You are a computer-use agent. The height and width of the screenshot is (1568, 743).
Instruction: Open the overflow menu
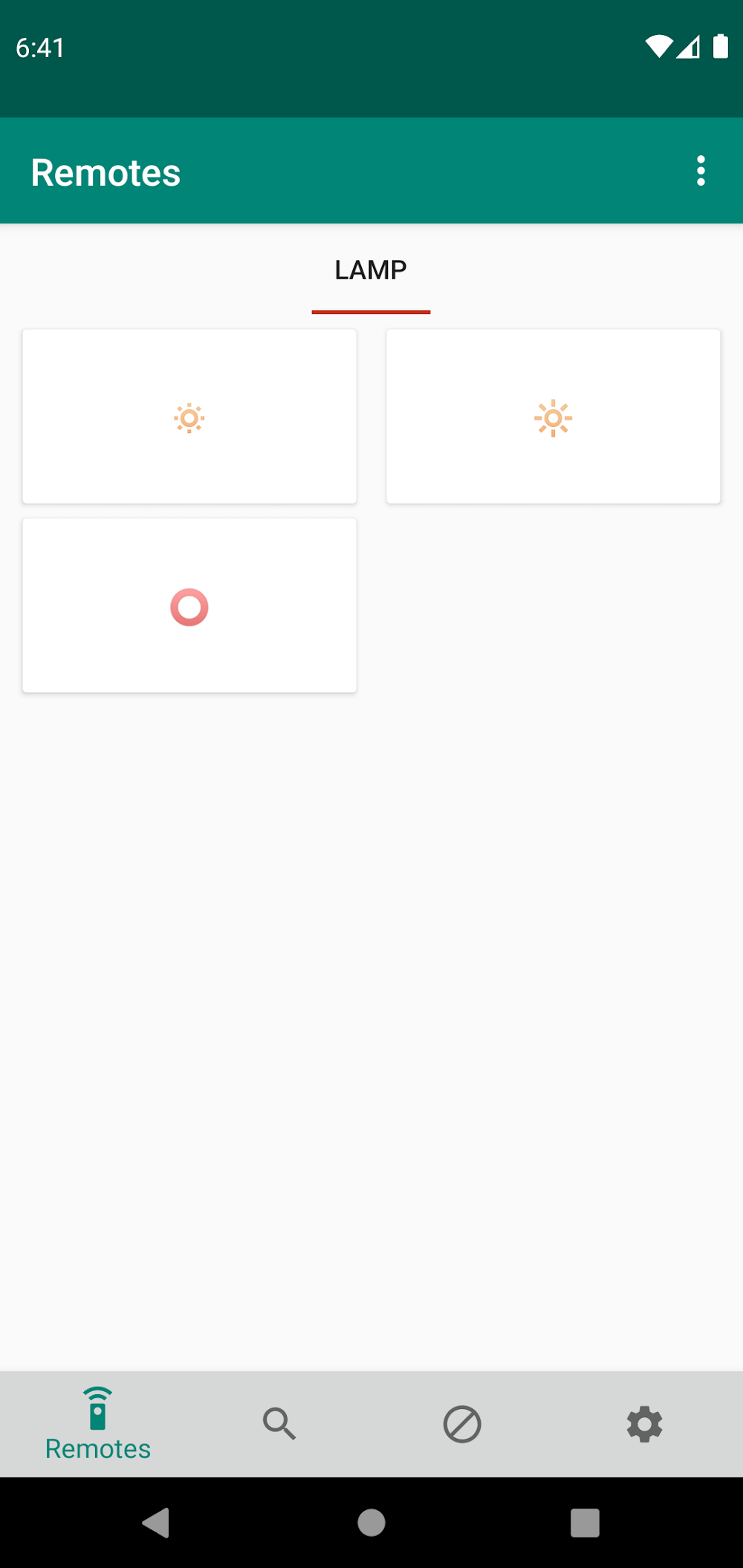(x=700, y=171)
